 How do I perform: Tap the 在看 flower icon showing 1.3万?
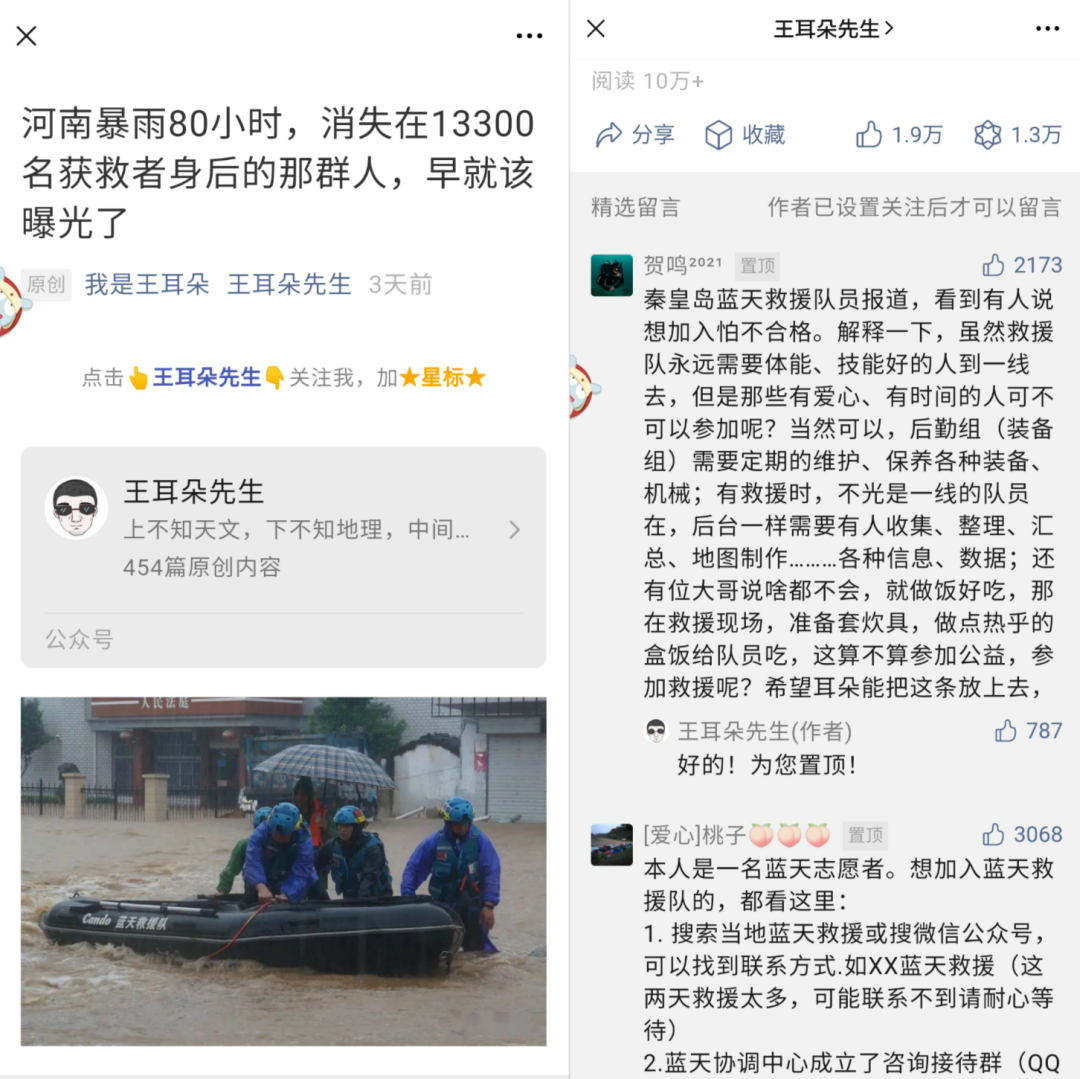pyautogui.click(x=1017, y=135)
